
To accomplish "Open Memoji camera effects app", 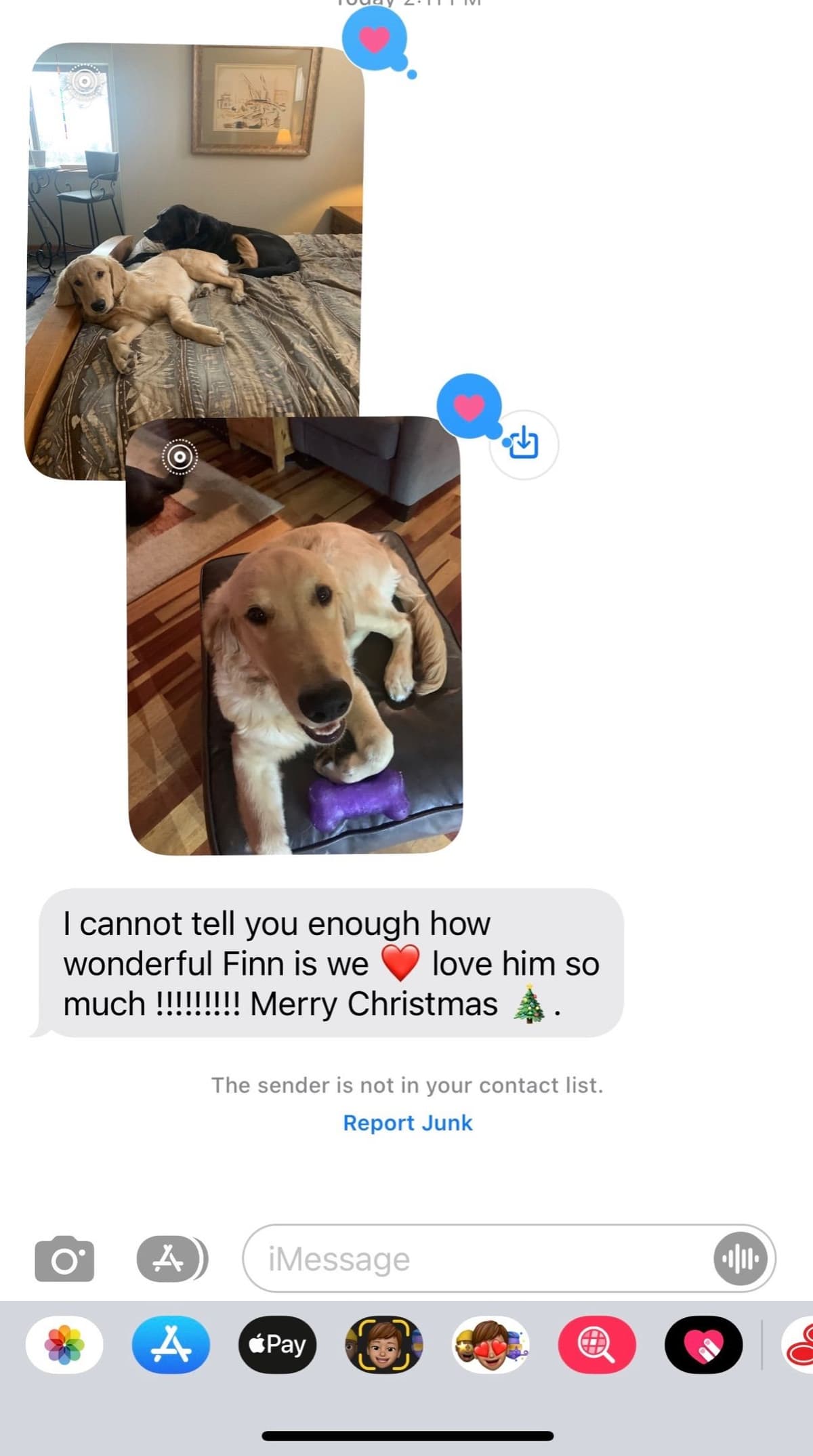I will (x=383, y=1345).
